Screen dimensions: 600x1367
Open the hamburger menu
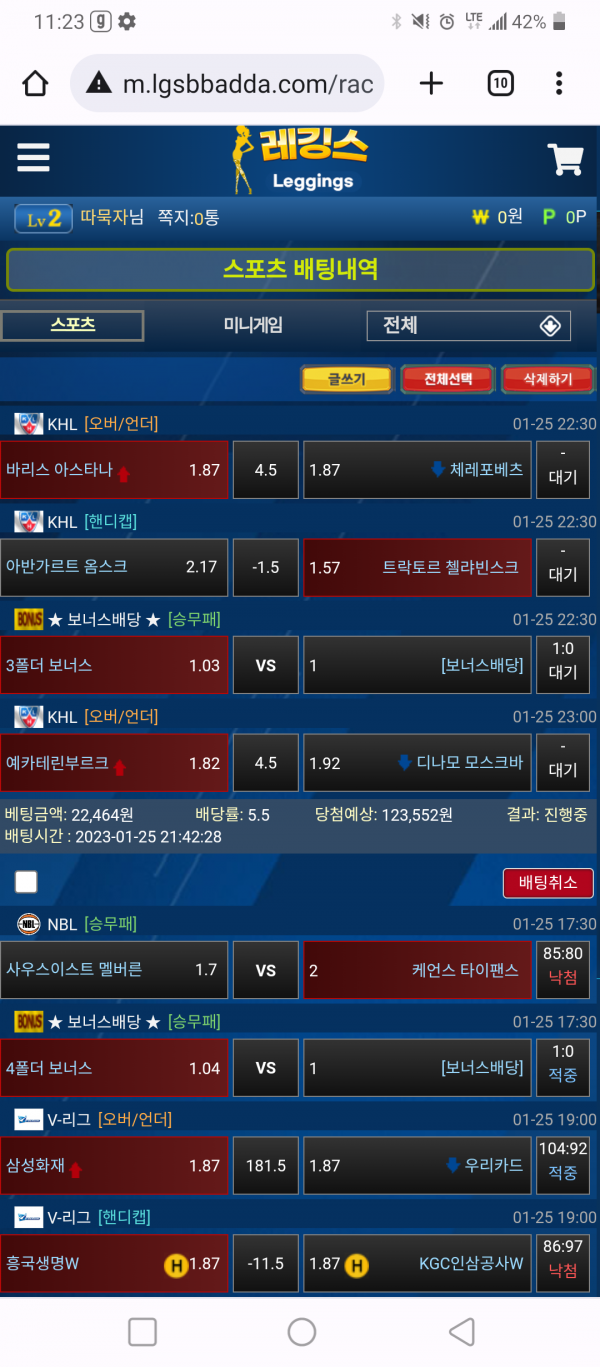[x=33, y=158]
